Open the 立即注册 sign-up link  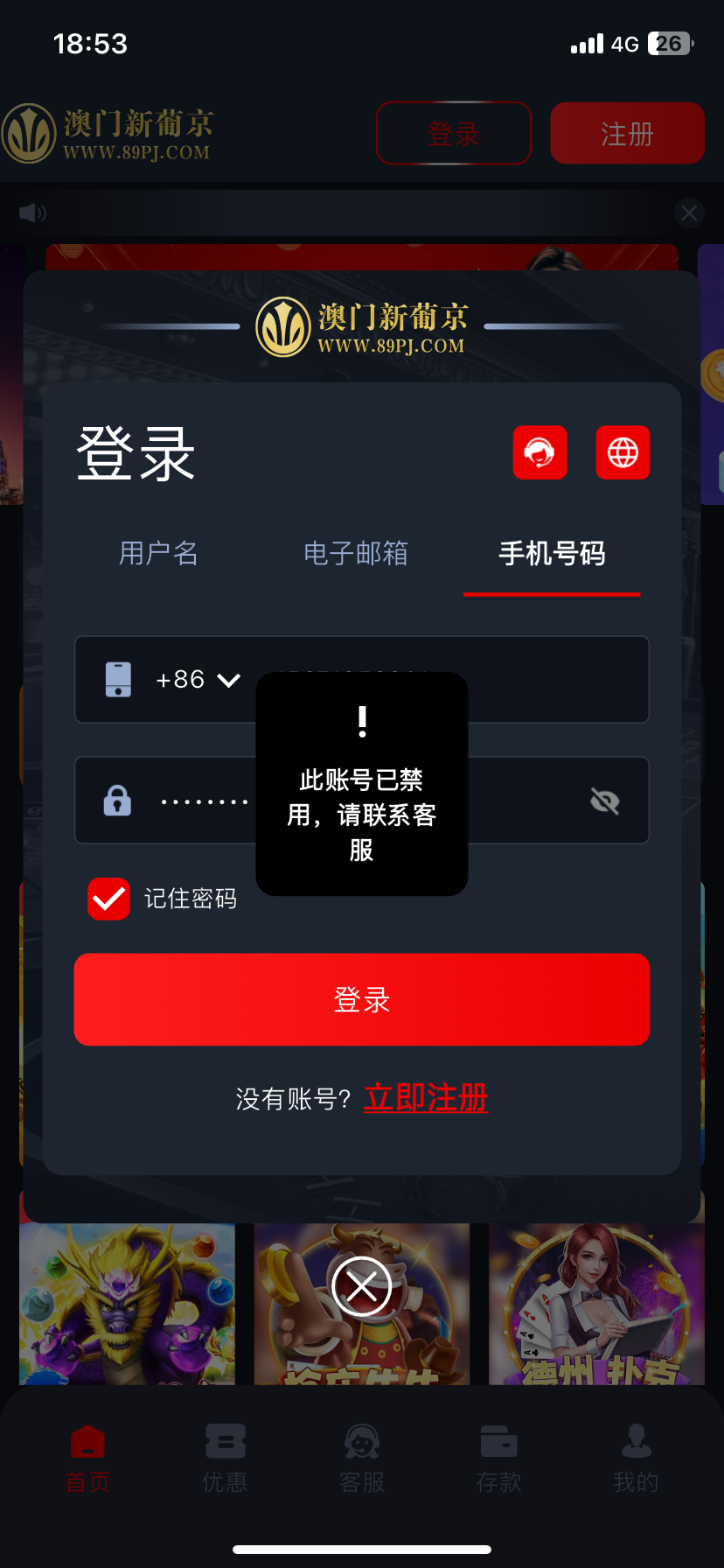coord(426,1098)
